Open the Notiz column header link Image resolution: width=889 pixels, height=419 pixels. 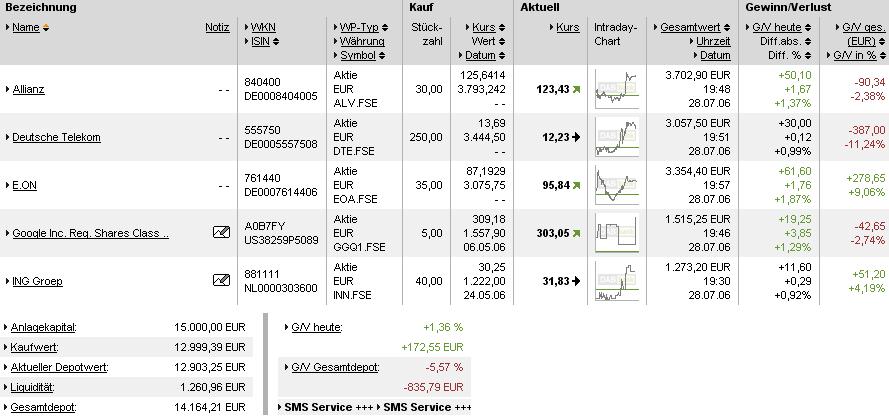coord(217,27)
